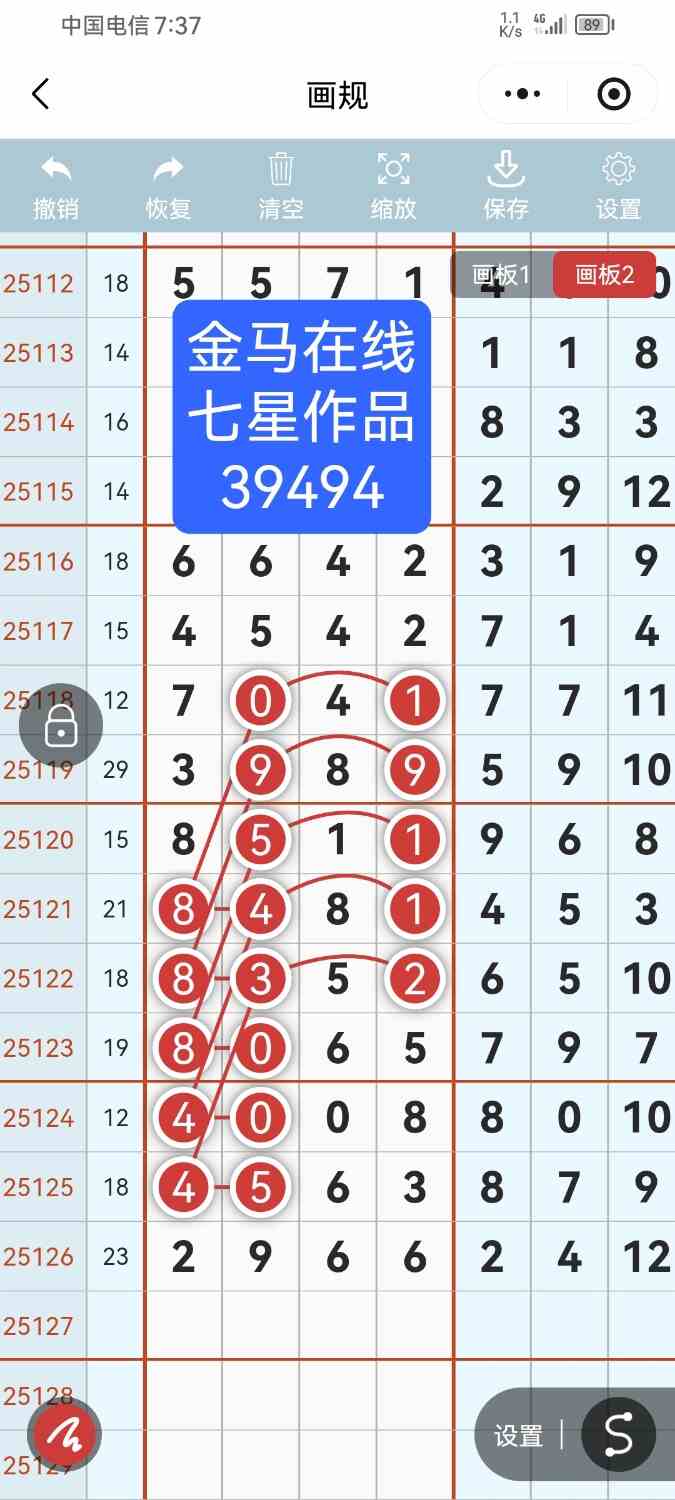
Task: Redo the drawing with 恢复
Action: point(168,186)
